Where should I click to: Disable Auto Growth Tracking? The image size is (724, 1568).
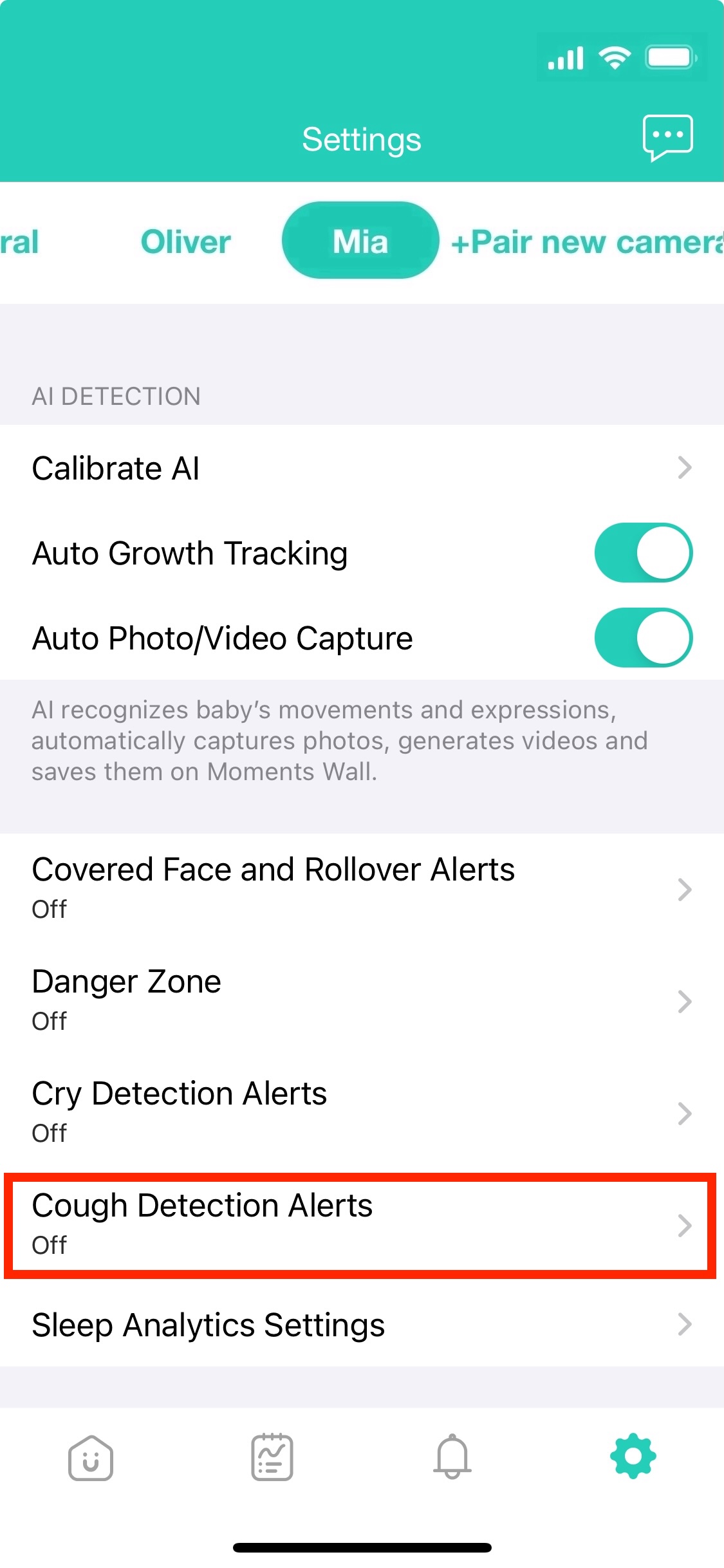click(643, 553)
